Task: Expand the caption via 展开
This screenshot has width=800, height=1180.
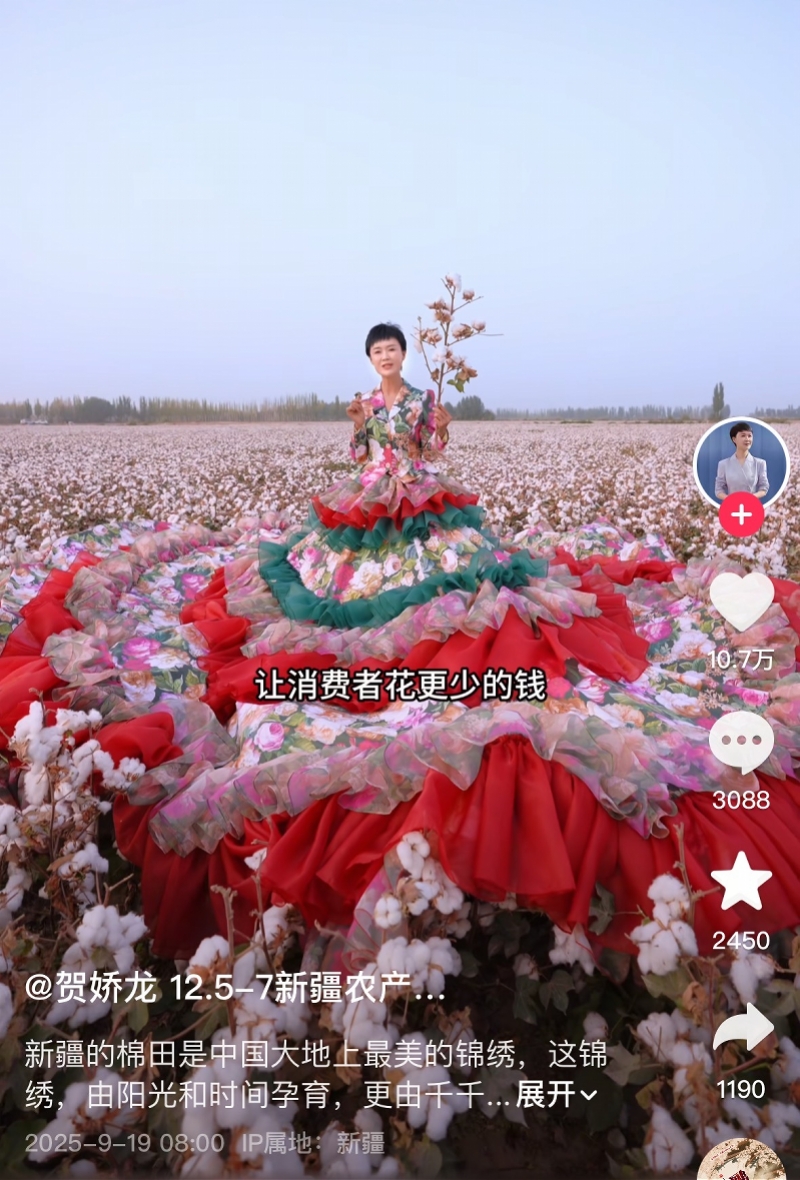Action: (556, 1095)
